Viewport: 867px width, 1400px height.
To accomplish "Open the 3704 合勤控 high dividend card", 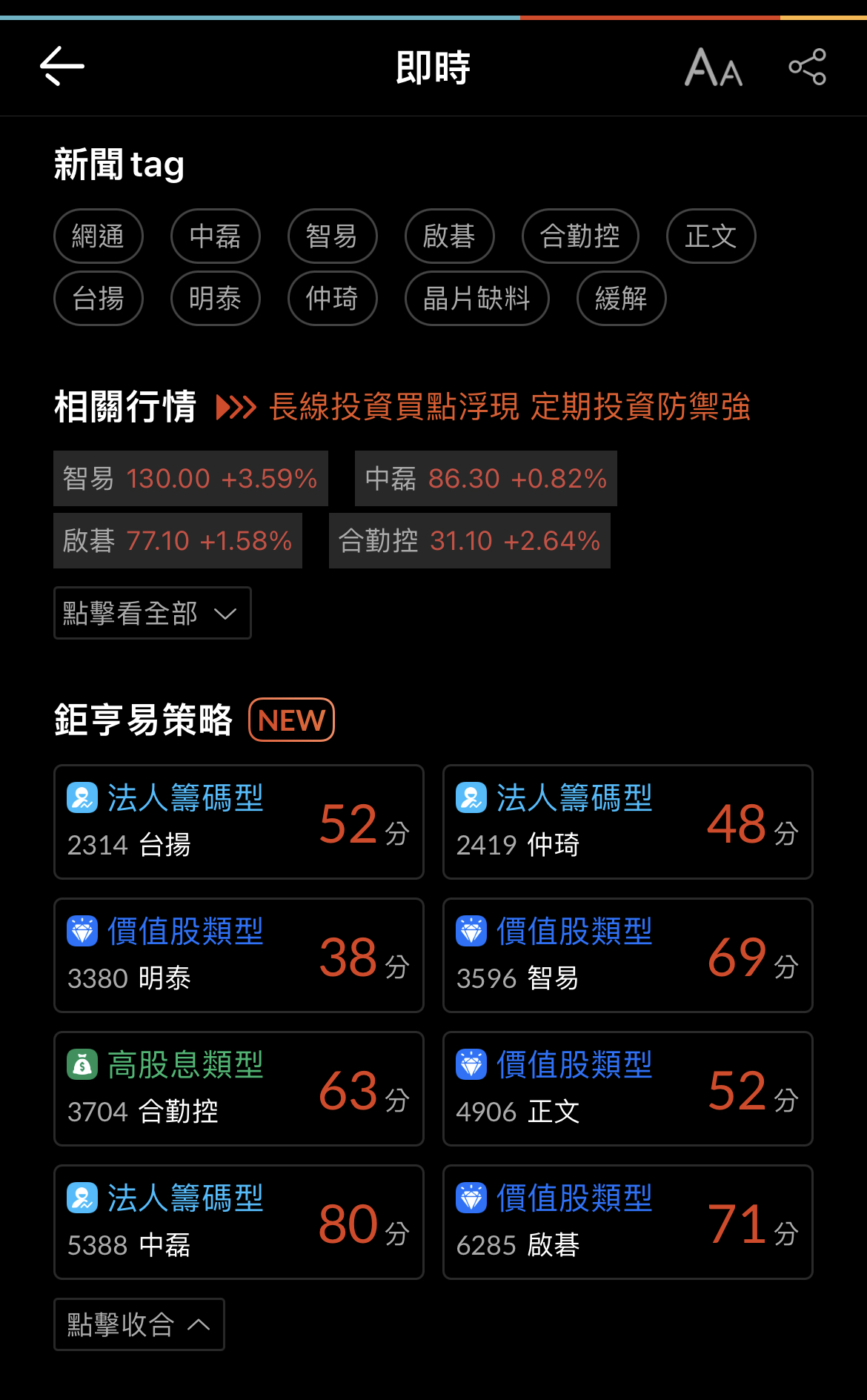I will pos(239,1089).
